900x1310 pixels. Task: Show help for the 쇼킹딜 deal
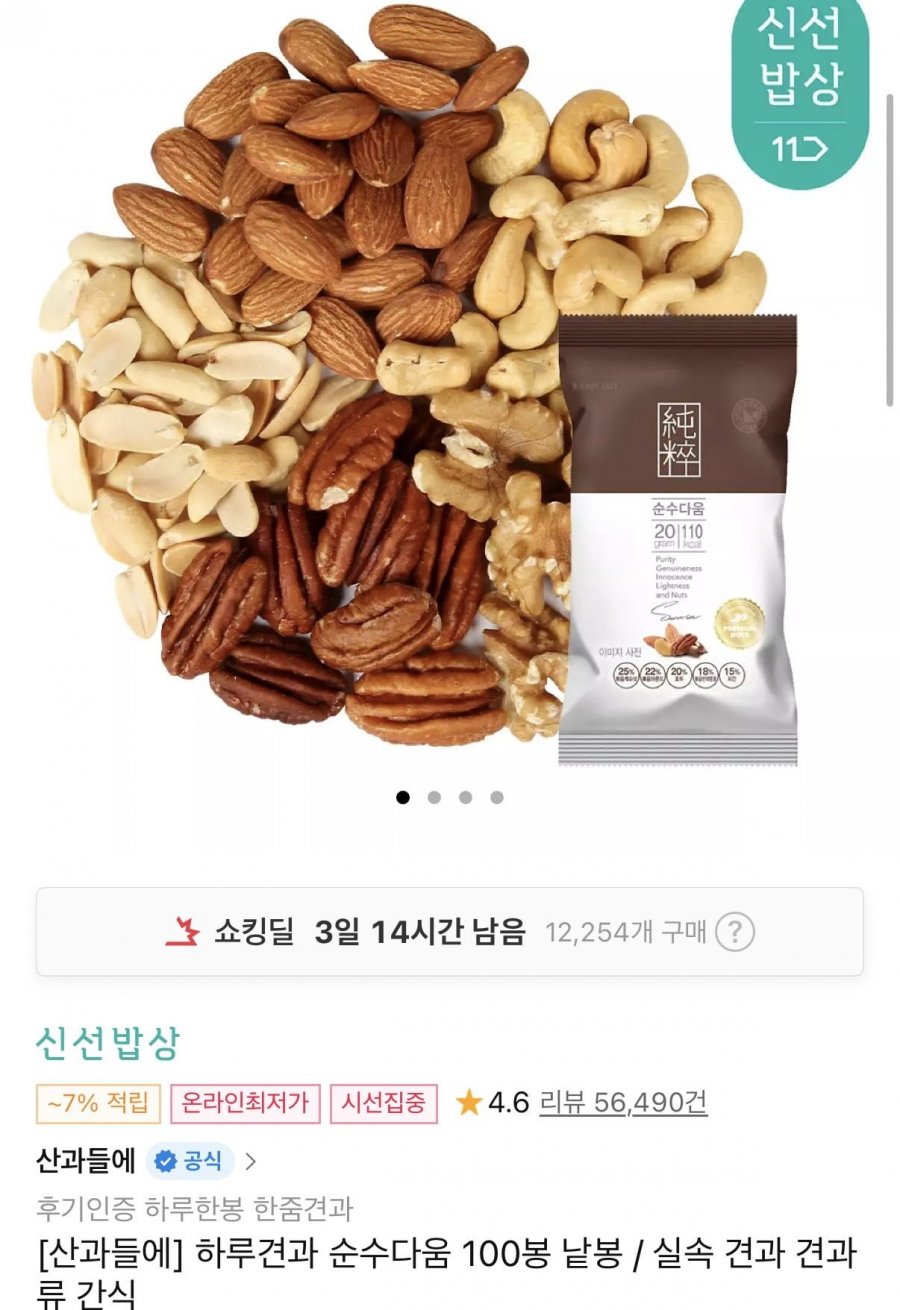pos(734,932)
